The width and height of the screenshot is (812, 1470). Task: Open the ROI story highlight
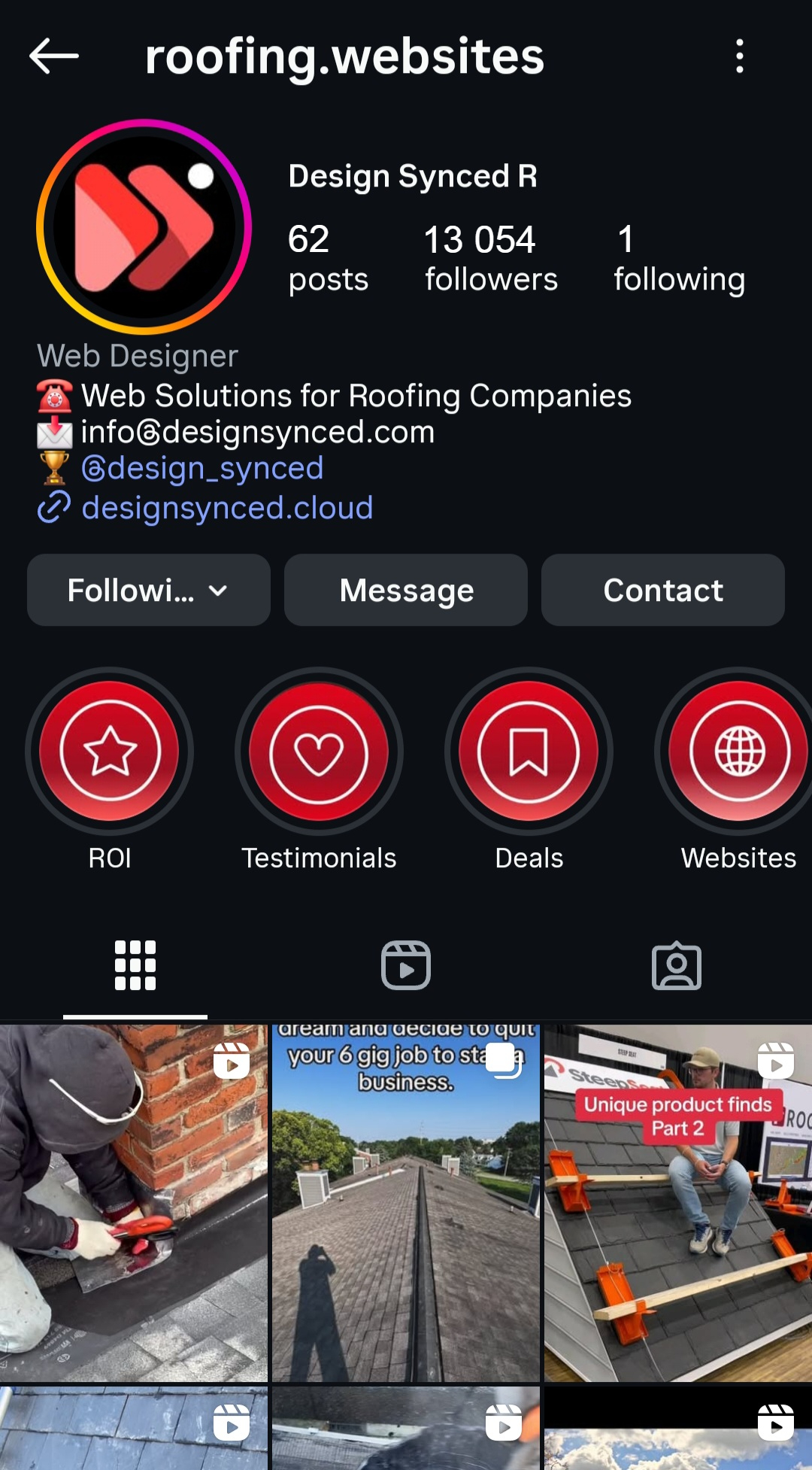pos(110,751)
